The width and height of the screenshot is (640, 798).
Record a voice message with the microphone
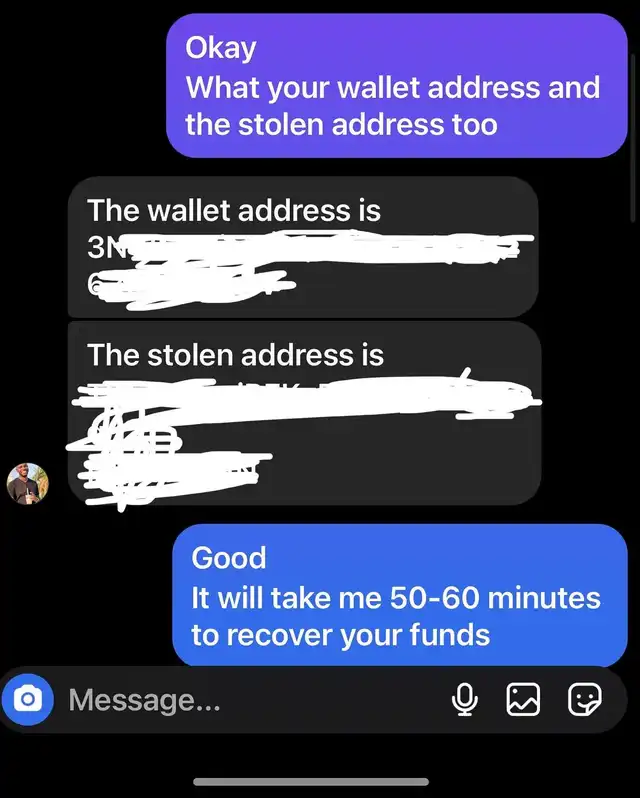click(x=464, y=701)
